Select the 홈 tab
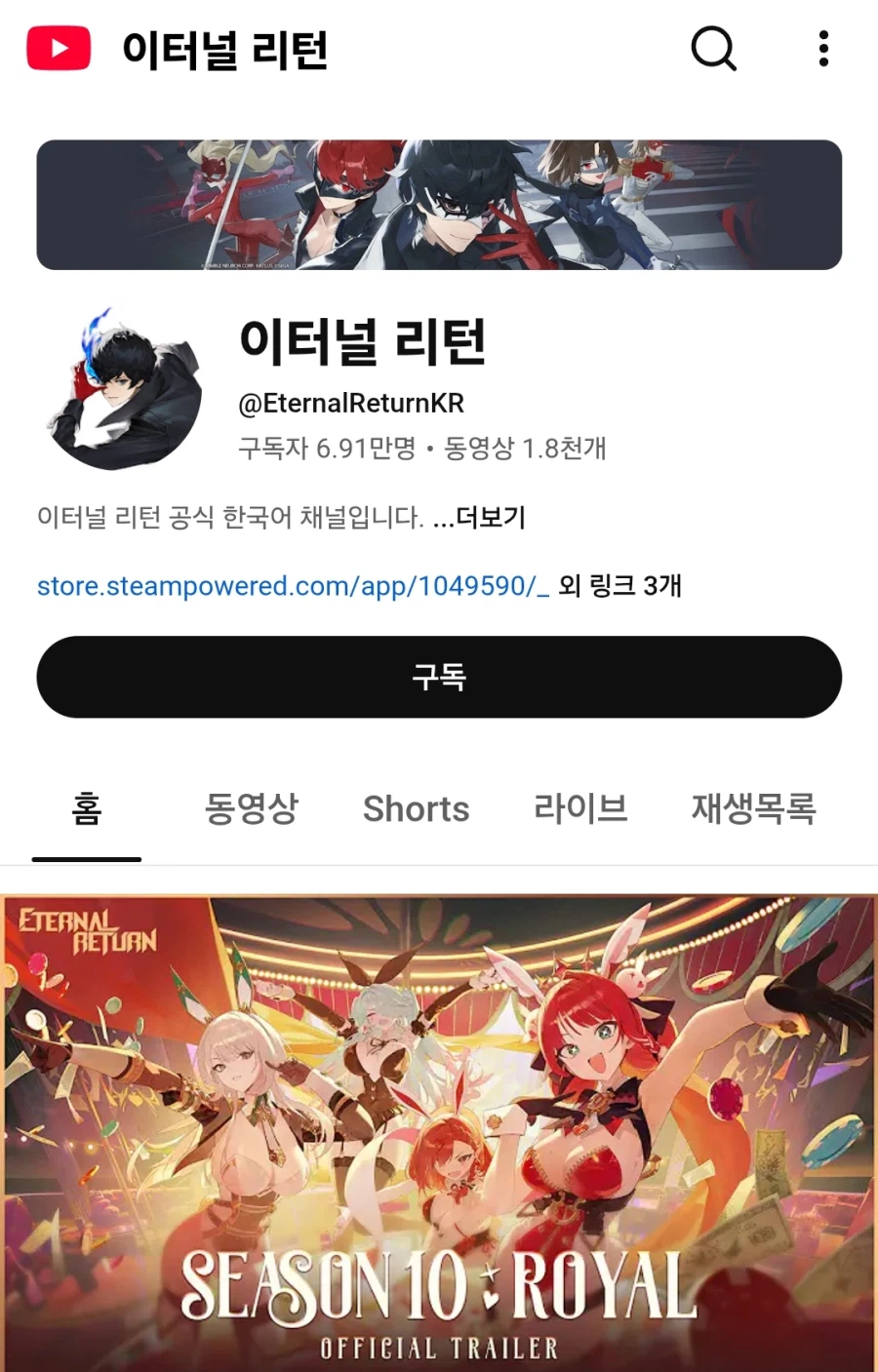 (86, 809)
